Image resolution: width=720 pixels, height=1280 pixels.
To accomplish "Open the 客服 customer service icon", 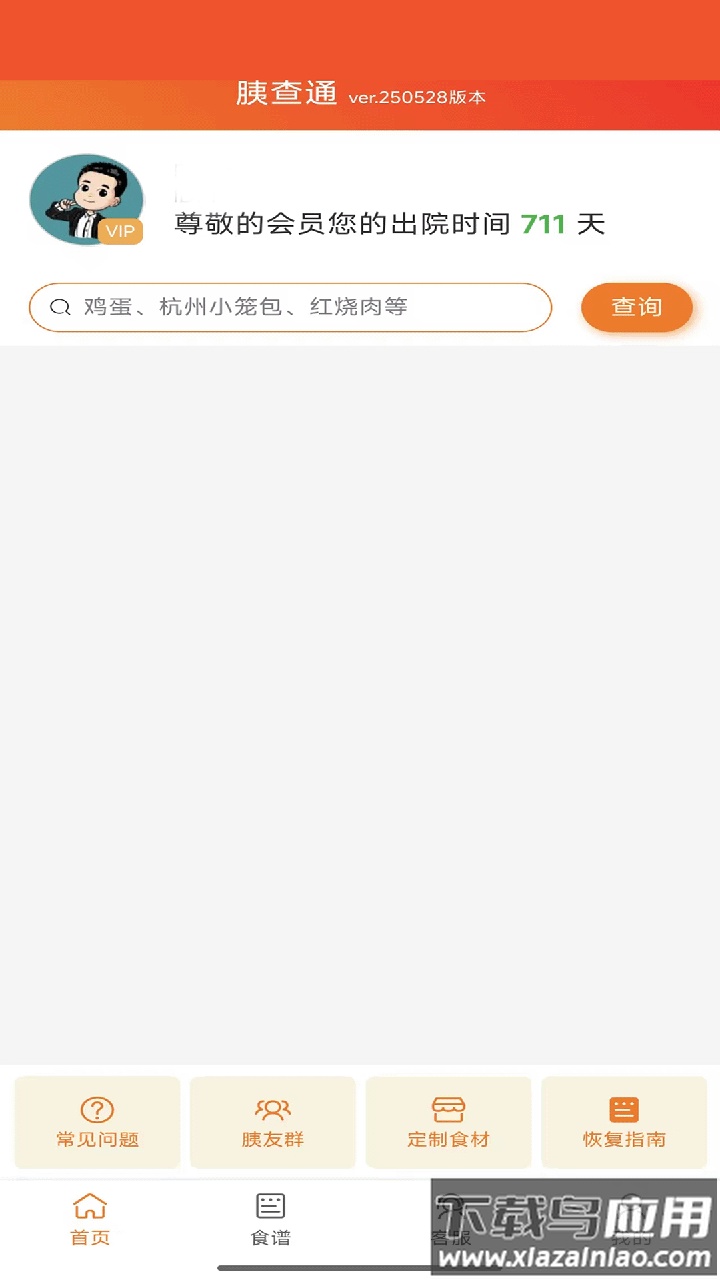I will pos(449,1205).
